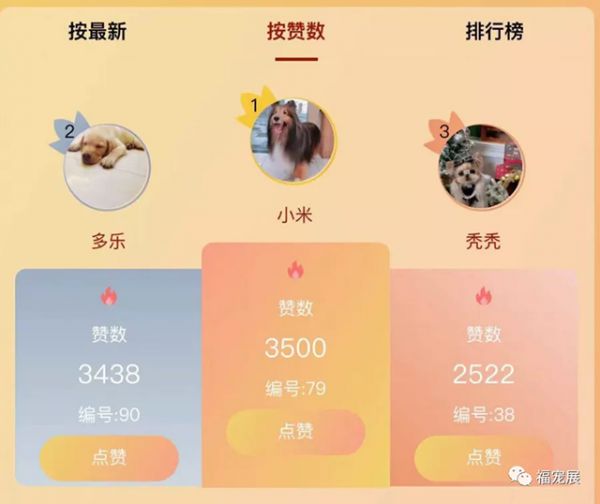
Task: Tap 点赞 for 小米
Action: 295,432
